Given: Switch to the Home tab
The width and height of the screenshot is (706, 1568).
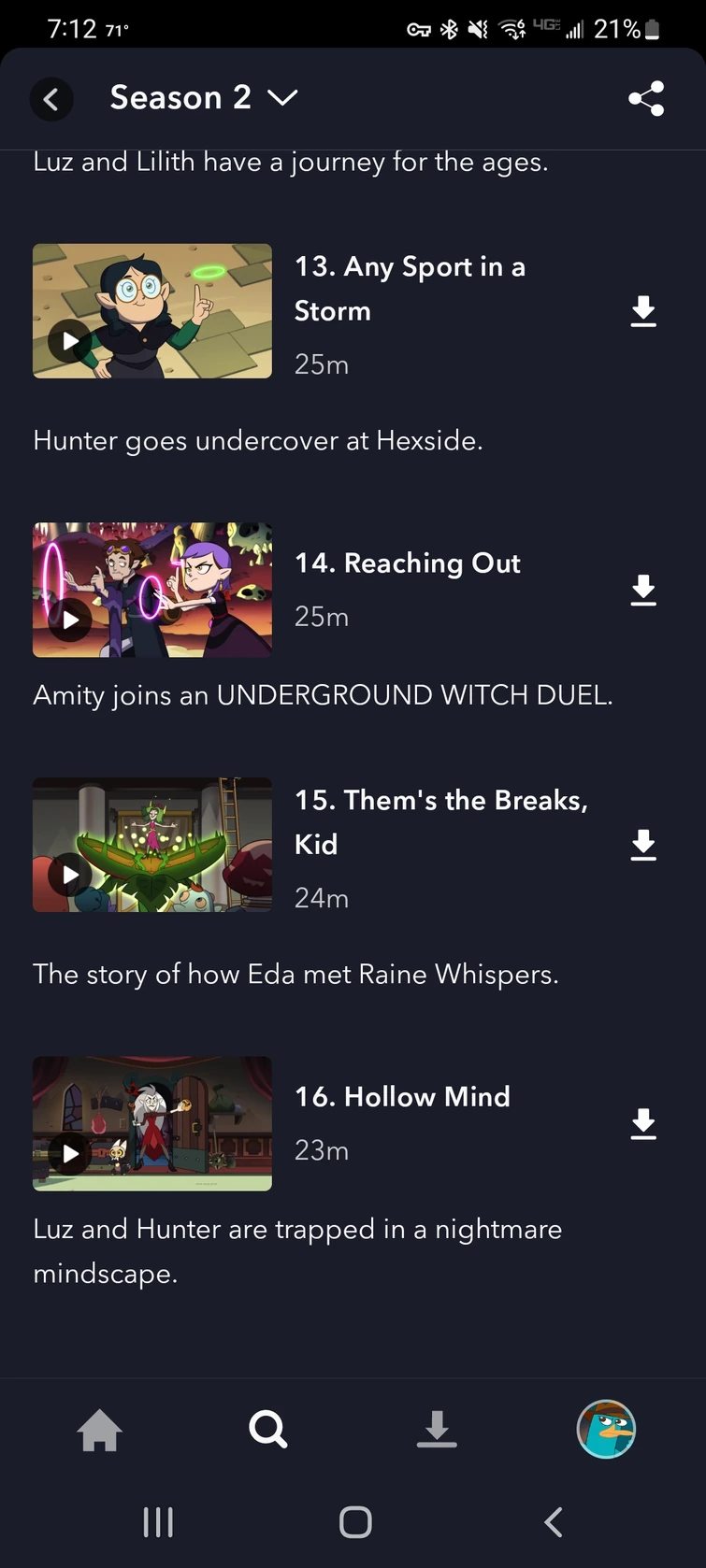Looking at the screenshot, I should coord(100,1430).
